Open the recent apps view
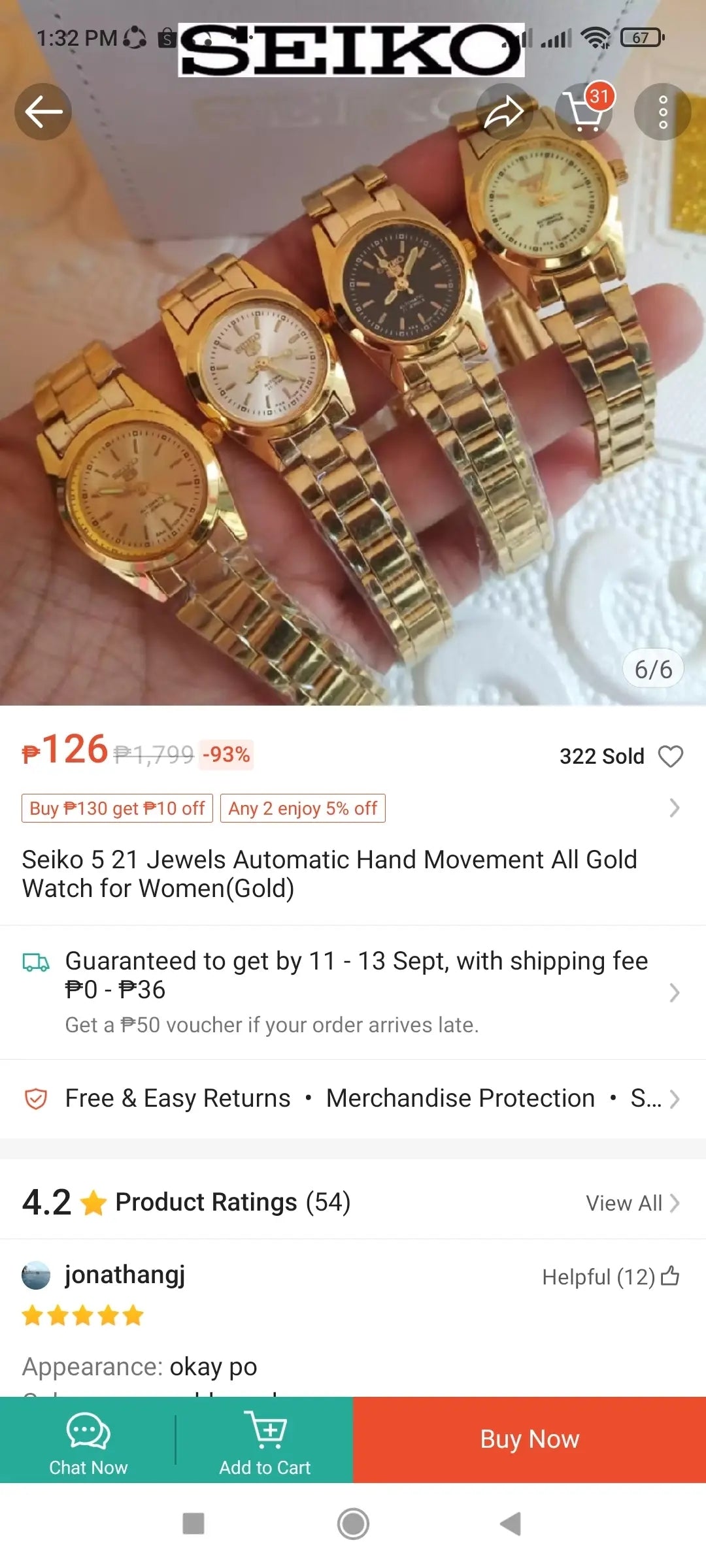Viewport: 706px width, 1568px height. (x=193, y=1524)
